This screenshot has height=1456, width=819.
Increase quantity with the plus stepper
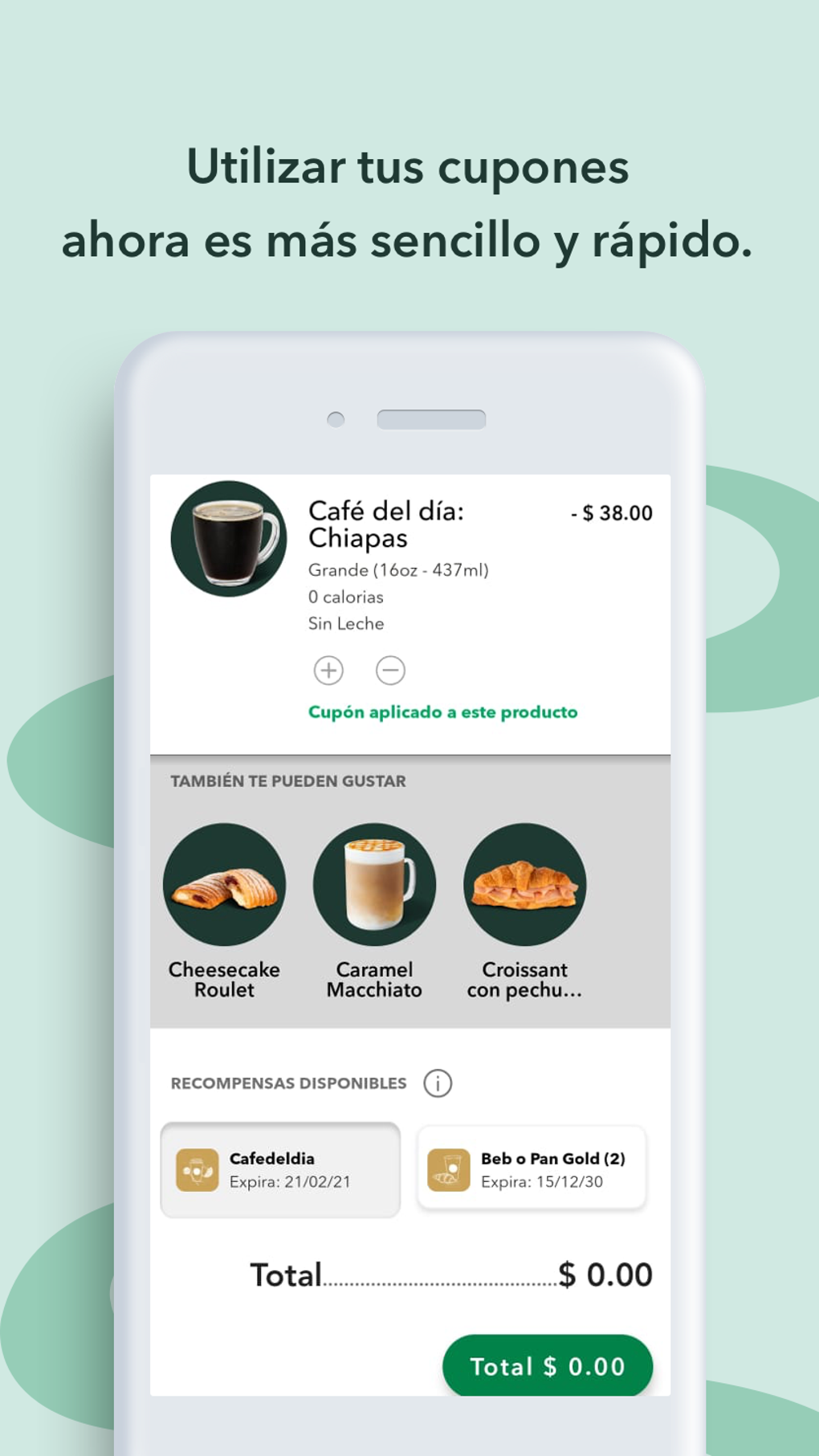(328, 670)
